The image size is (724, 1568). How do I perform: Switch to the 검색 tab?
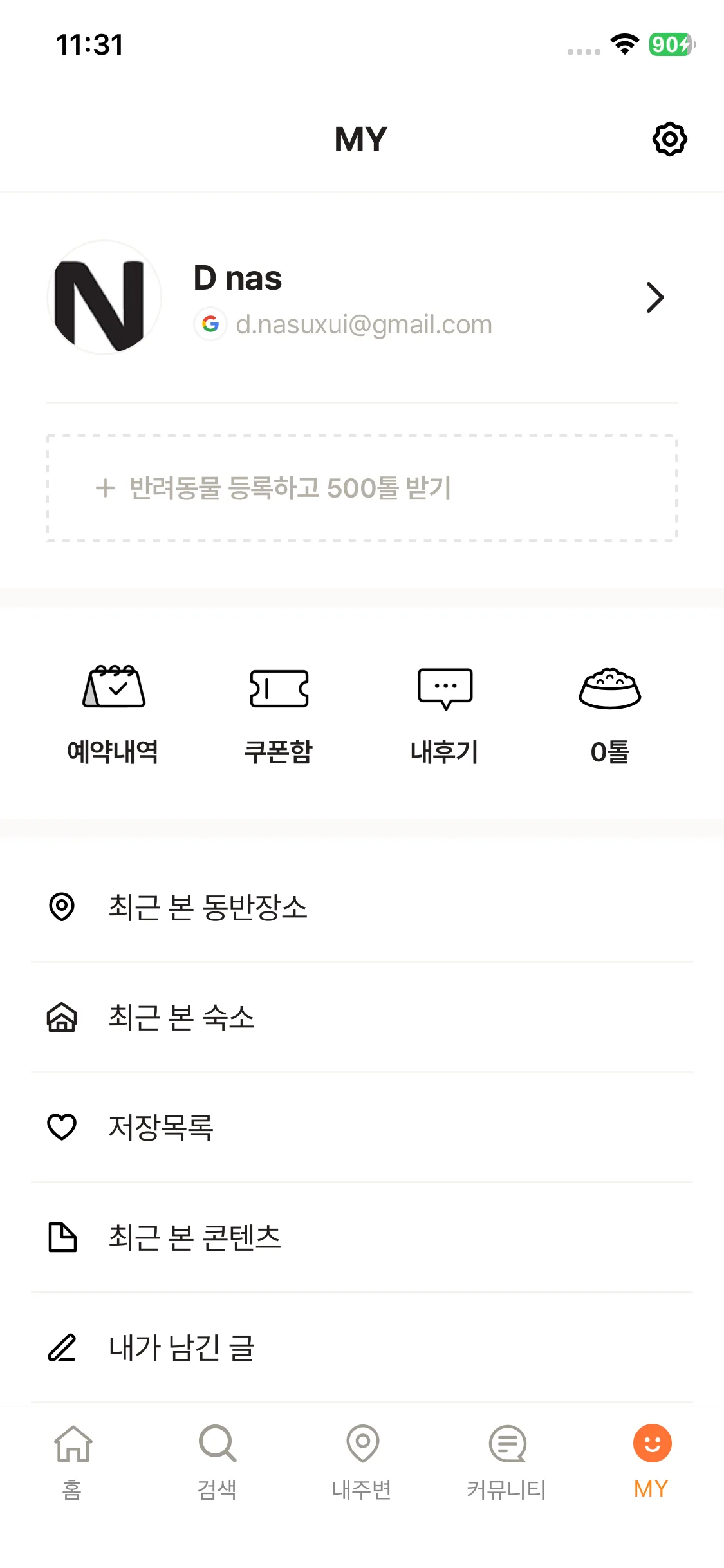click(218, 1462)
